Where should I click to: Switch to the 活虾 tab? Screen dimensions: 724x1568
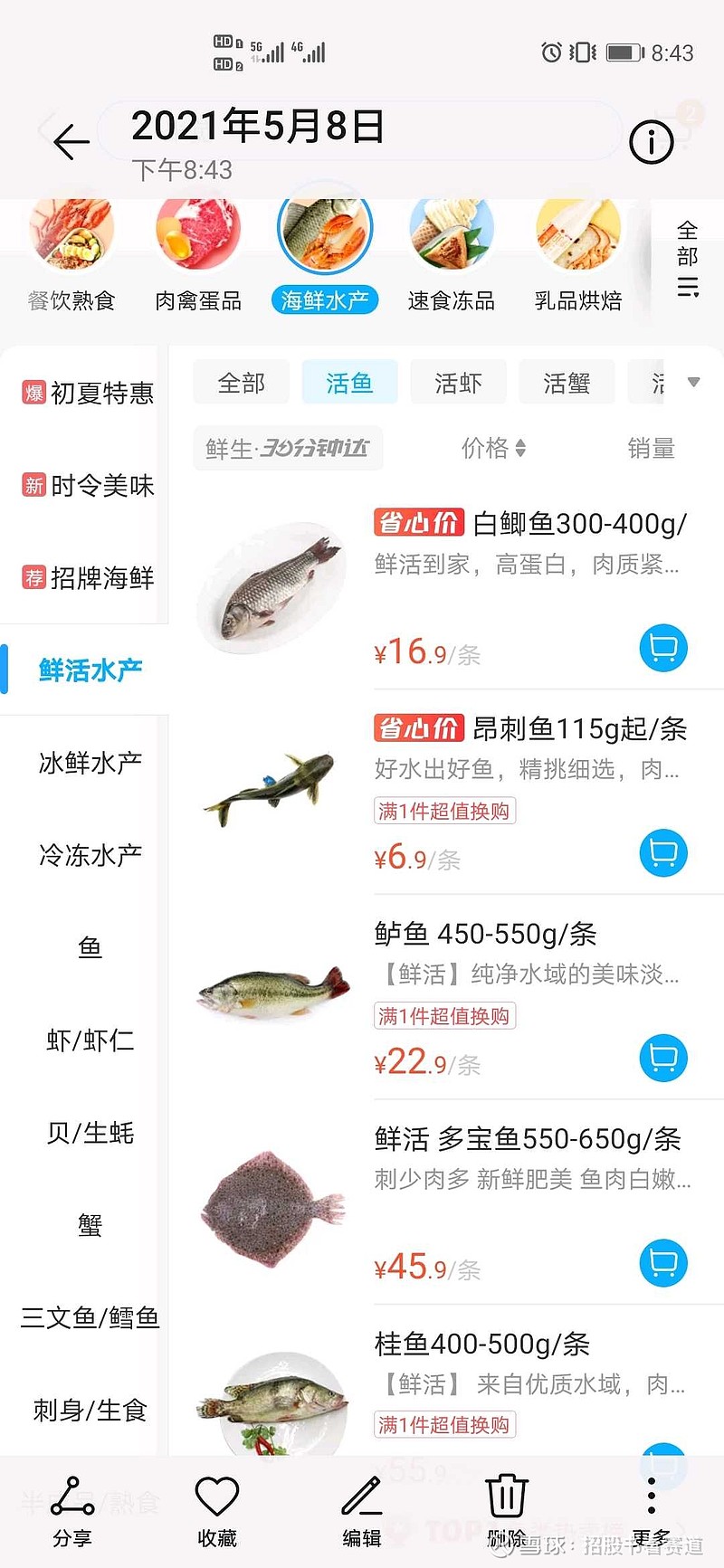click(458, 382)
